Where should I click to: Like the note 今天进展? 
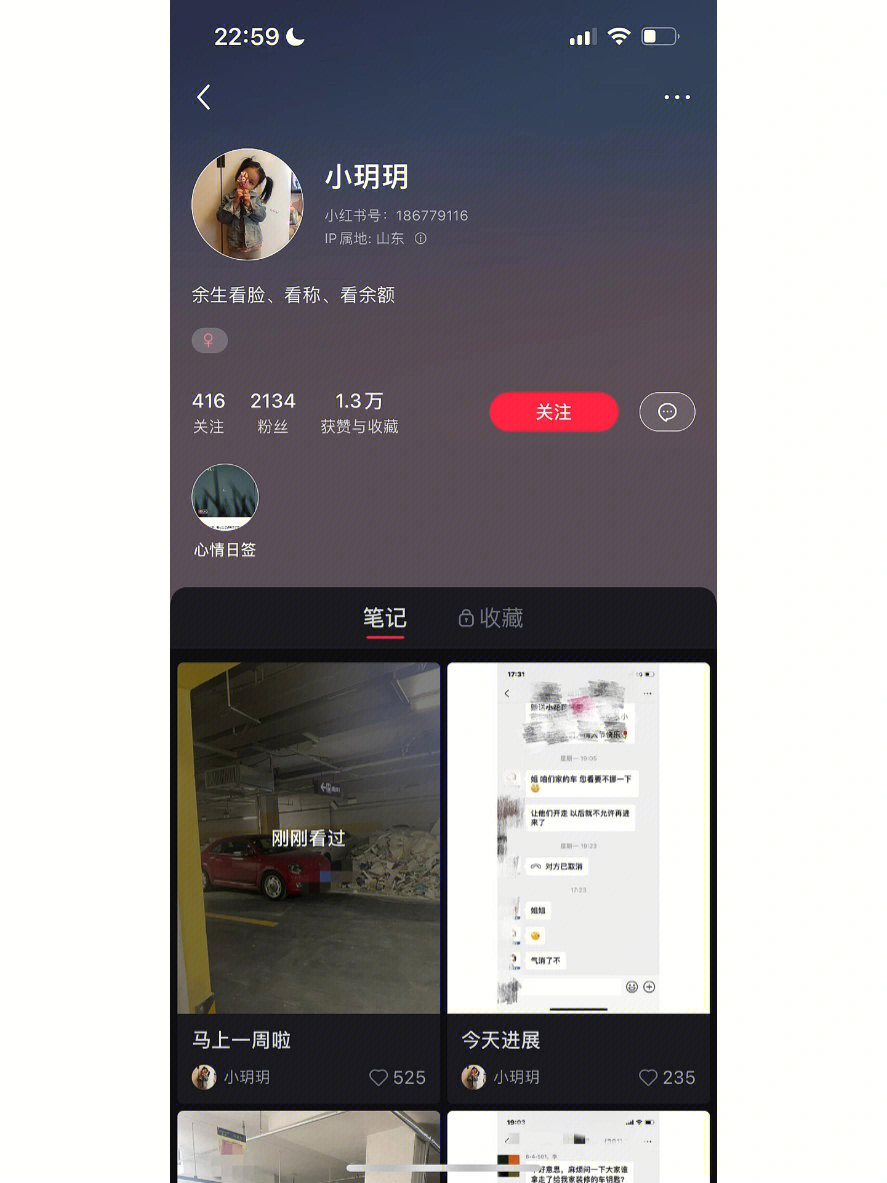[649, 1077]
